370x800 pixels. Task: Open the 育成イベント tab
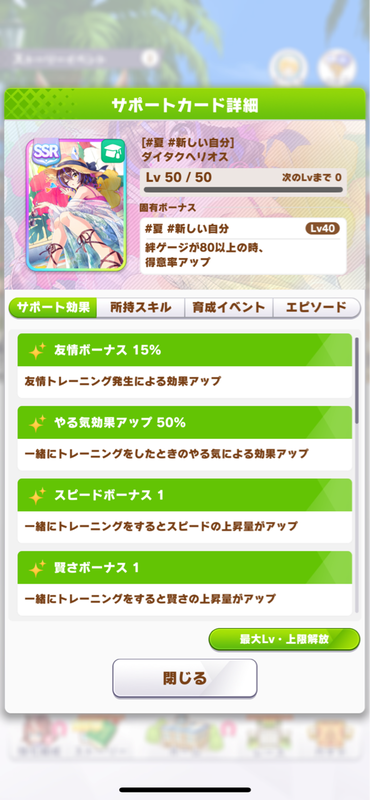tap(229, 308)
